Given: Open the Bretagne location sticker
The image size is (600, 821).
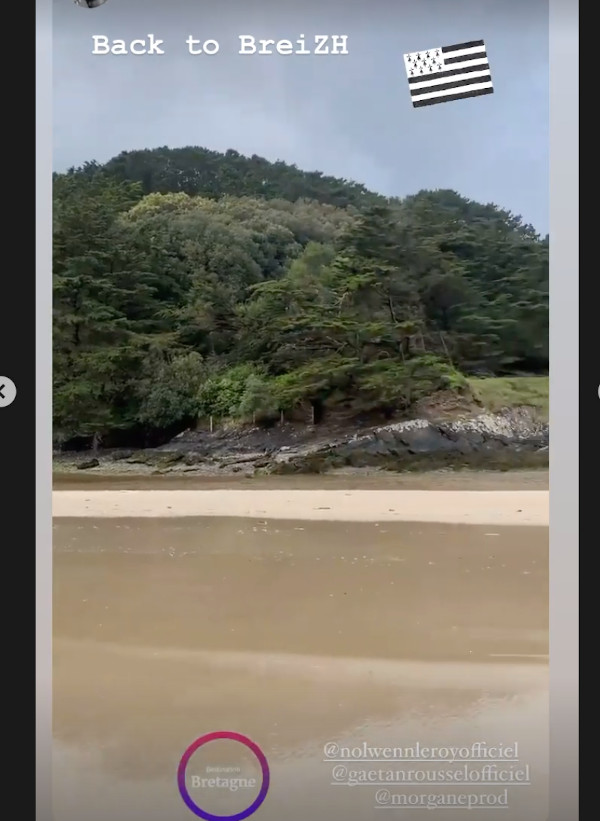Looking at the screenshot, I should click(x=223, y=778).
